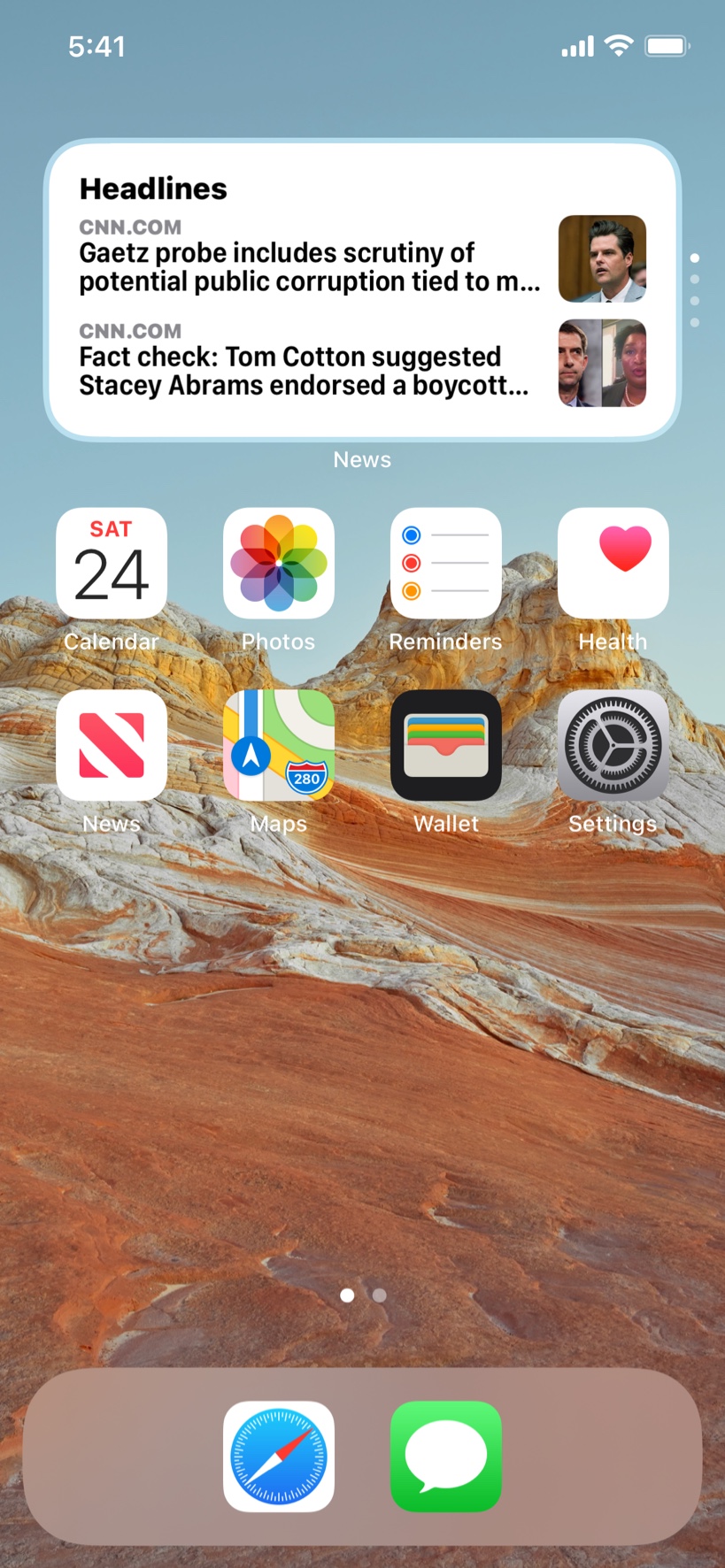This screenshot has width=725, height=1568.
Task: Open the Calendar app
Action: (x=112, y=564)
